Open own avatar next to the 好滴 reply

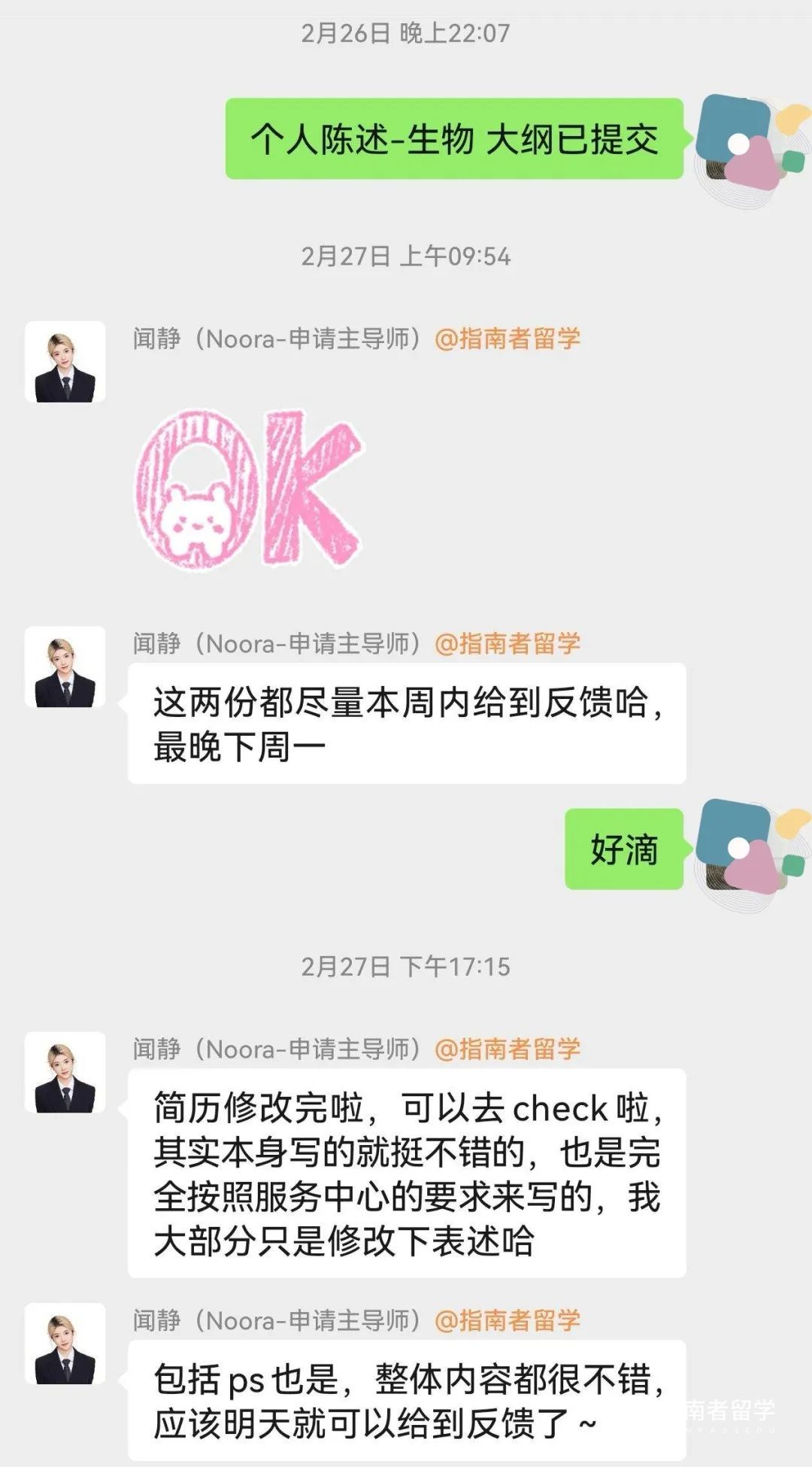coord(741,849)
